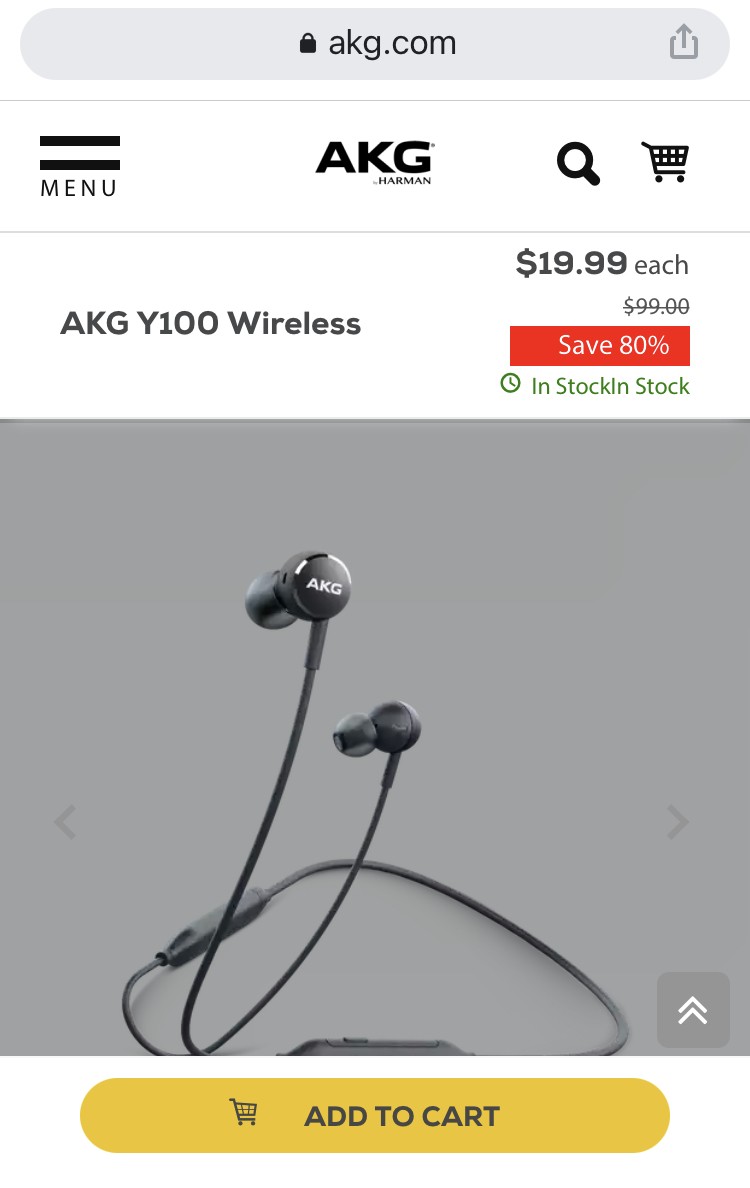
Task: Show next product image
Action: point(678,822)
